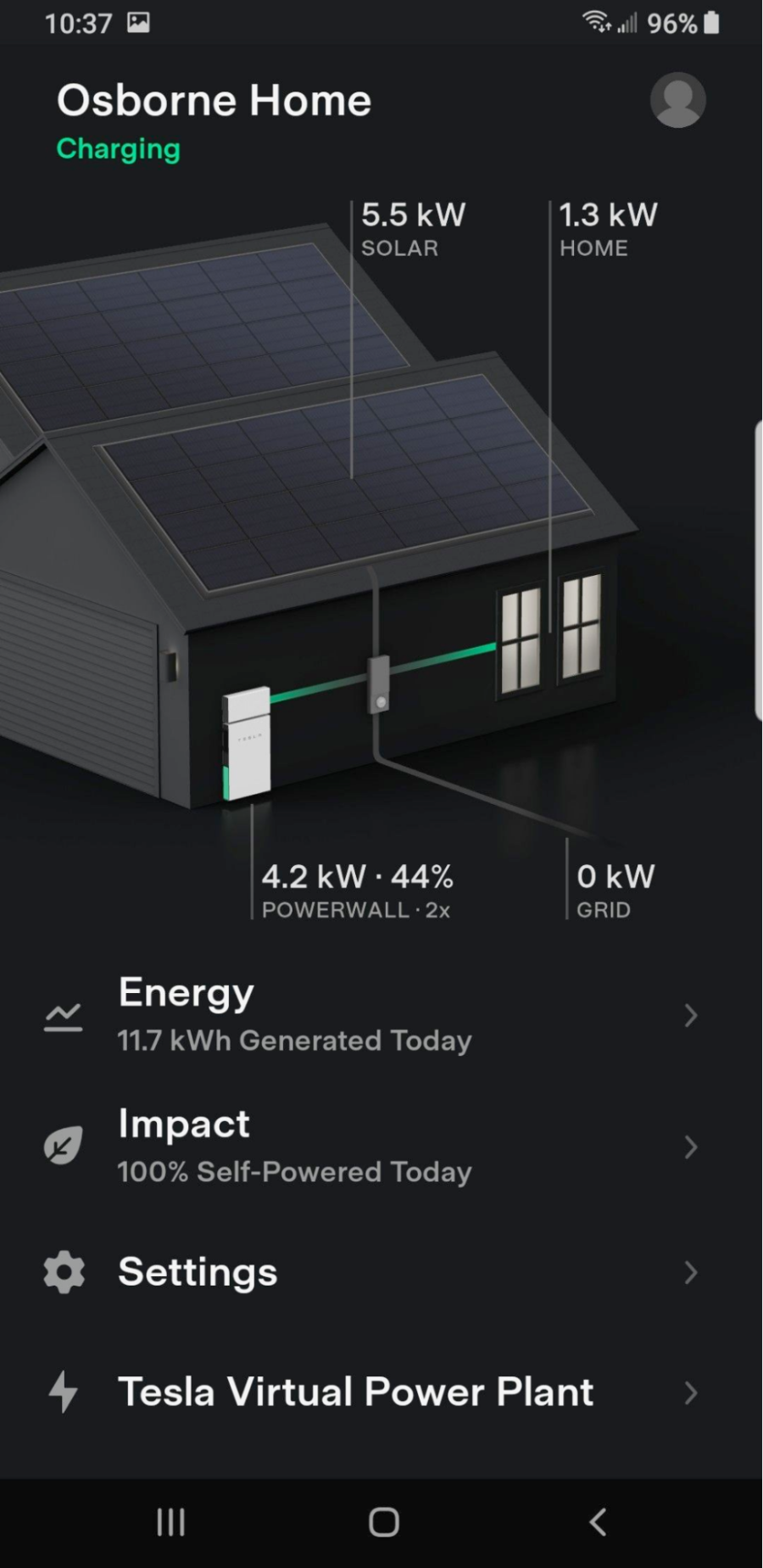The height and width of the screenshot is (1568, 763).
Task: Open Energy generated today details
Action: coord(373,1015)
